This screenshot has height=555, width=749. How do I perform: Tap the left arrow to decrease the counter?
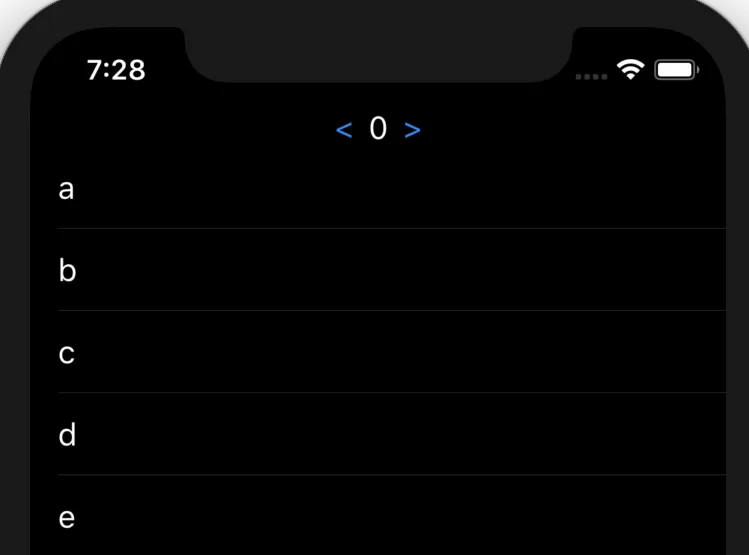344,130
